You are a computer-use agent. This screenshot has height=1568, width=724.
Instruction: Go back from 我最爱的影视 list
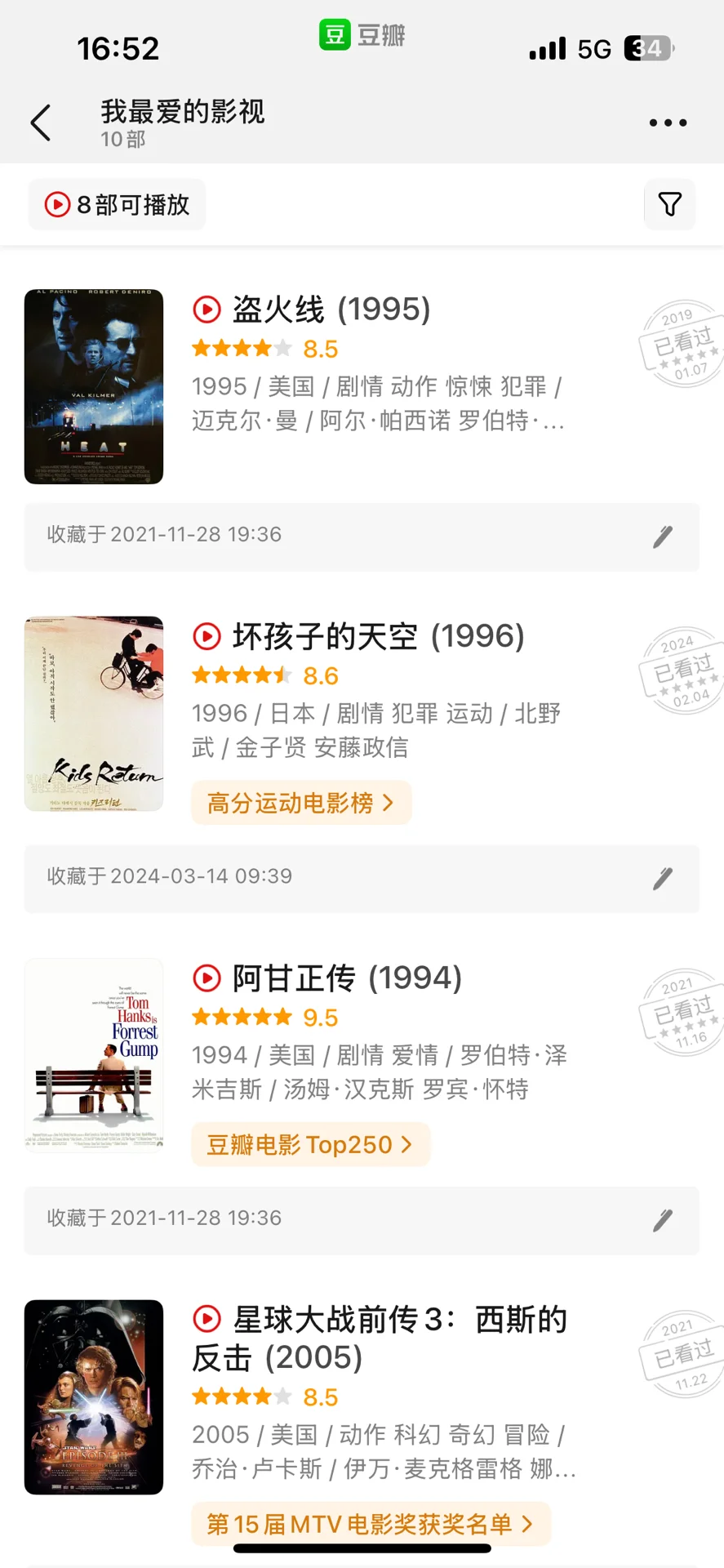[x=41, y=123]
